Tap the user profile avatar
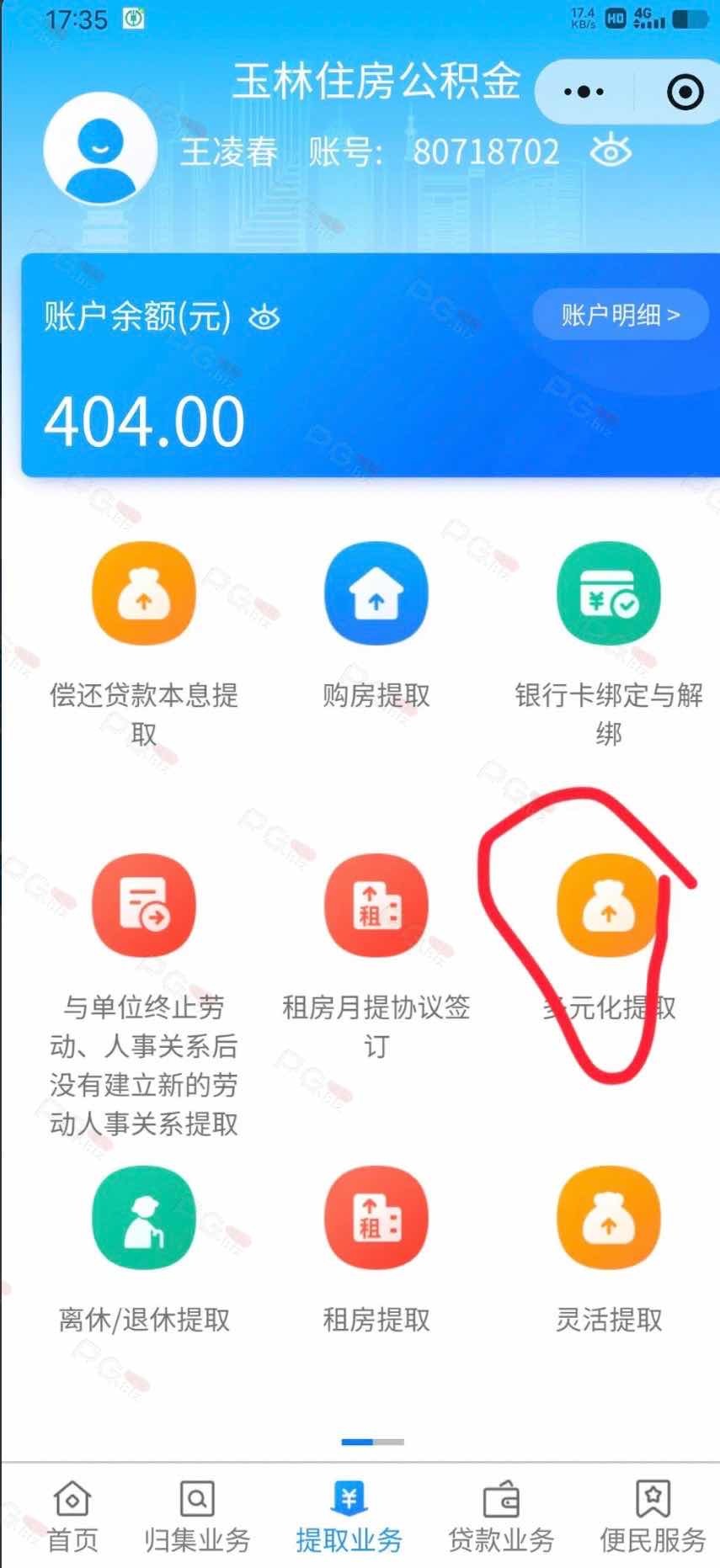720x1568 pixels. coord(100,149)
